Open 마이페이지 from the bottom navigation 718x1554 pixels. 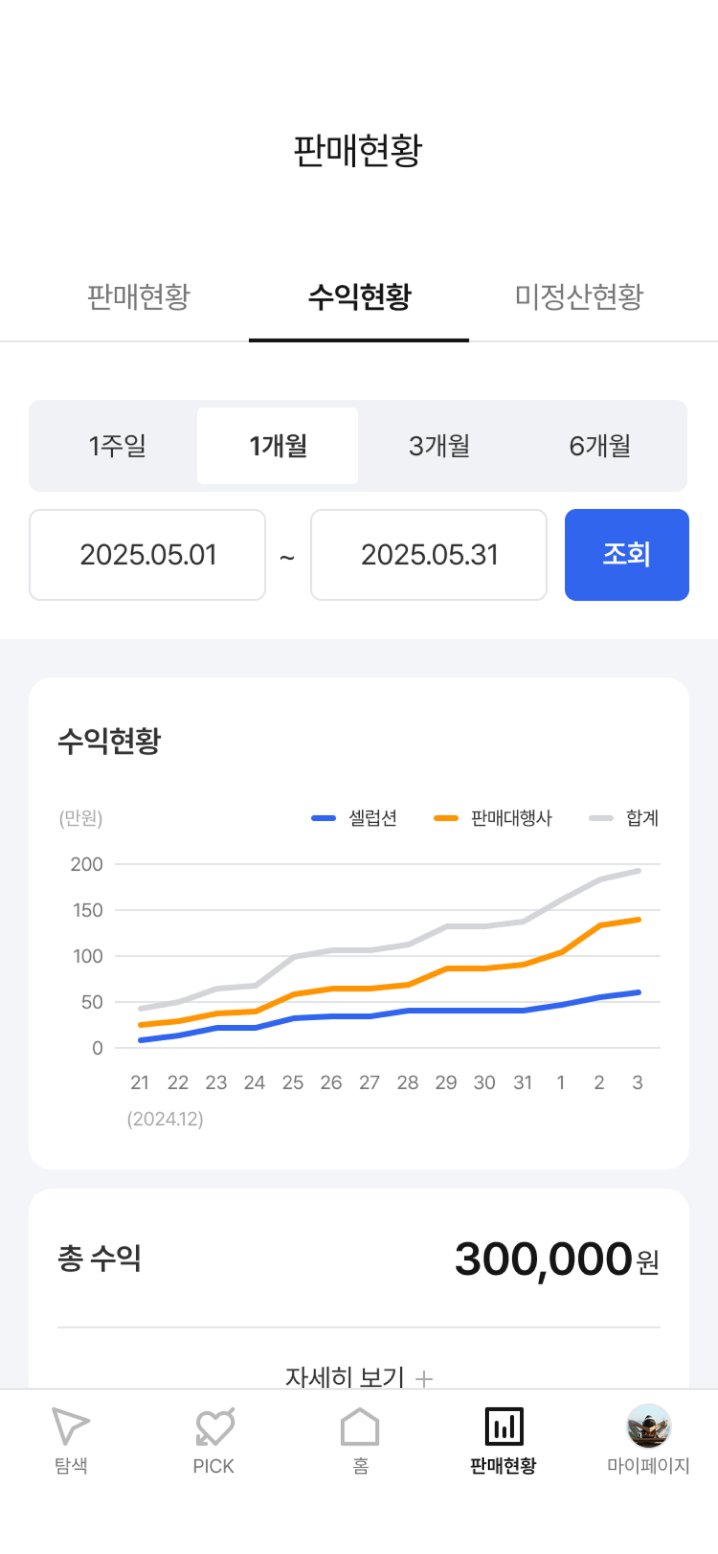(x=648, y=1440)
